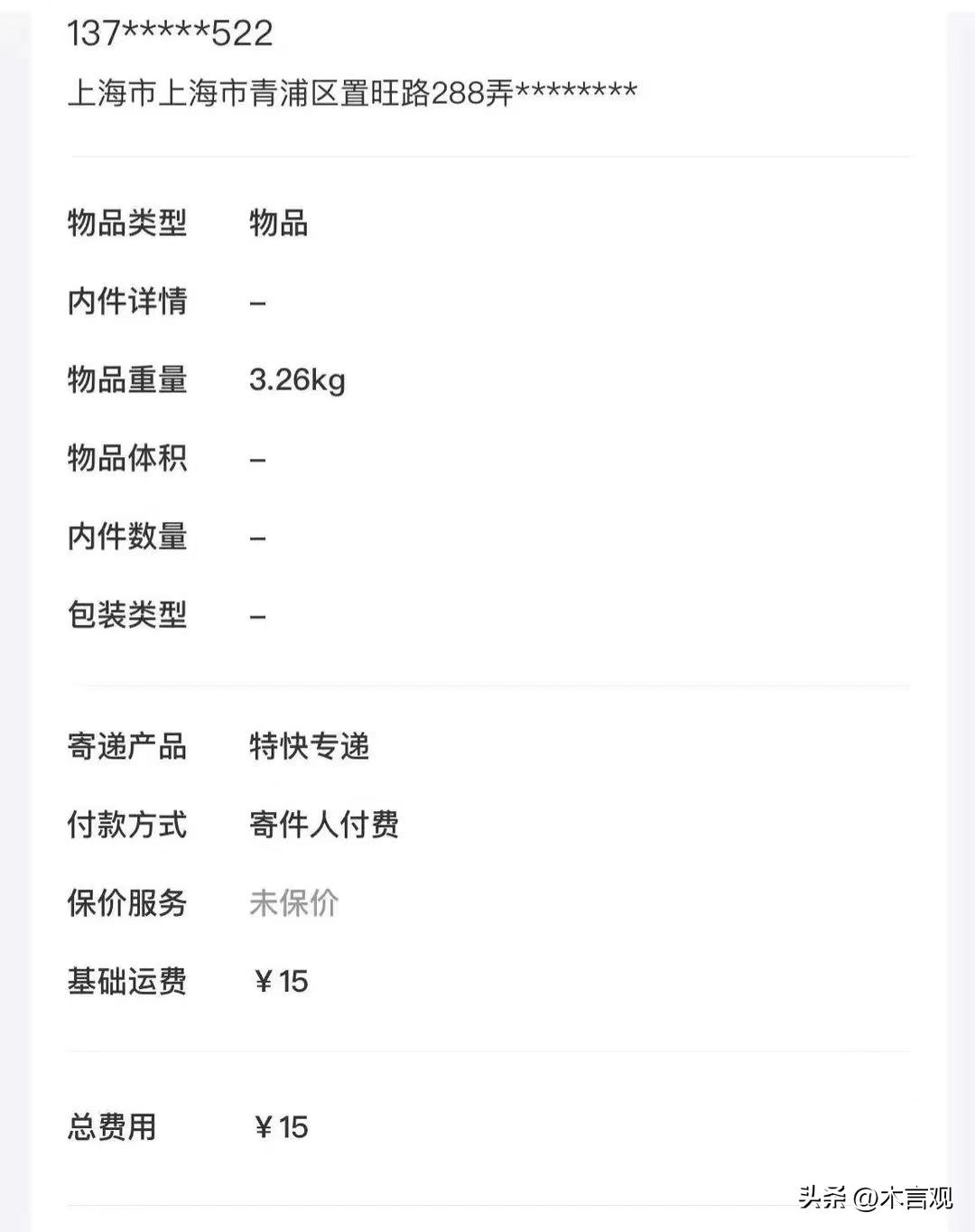Click the 包装类型 packaging type row
Screen dimensions: 975x1232
[x=126, y=614]
